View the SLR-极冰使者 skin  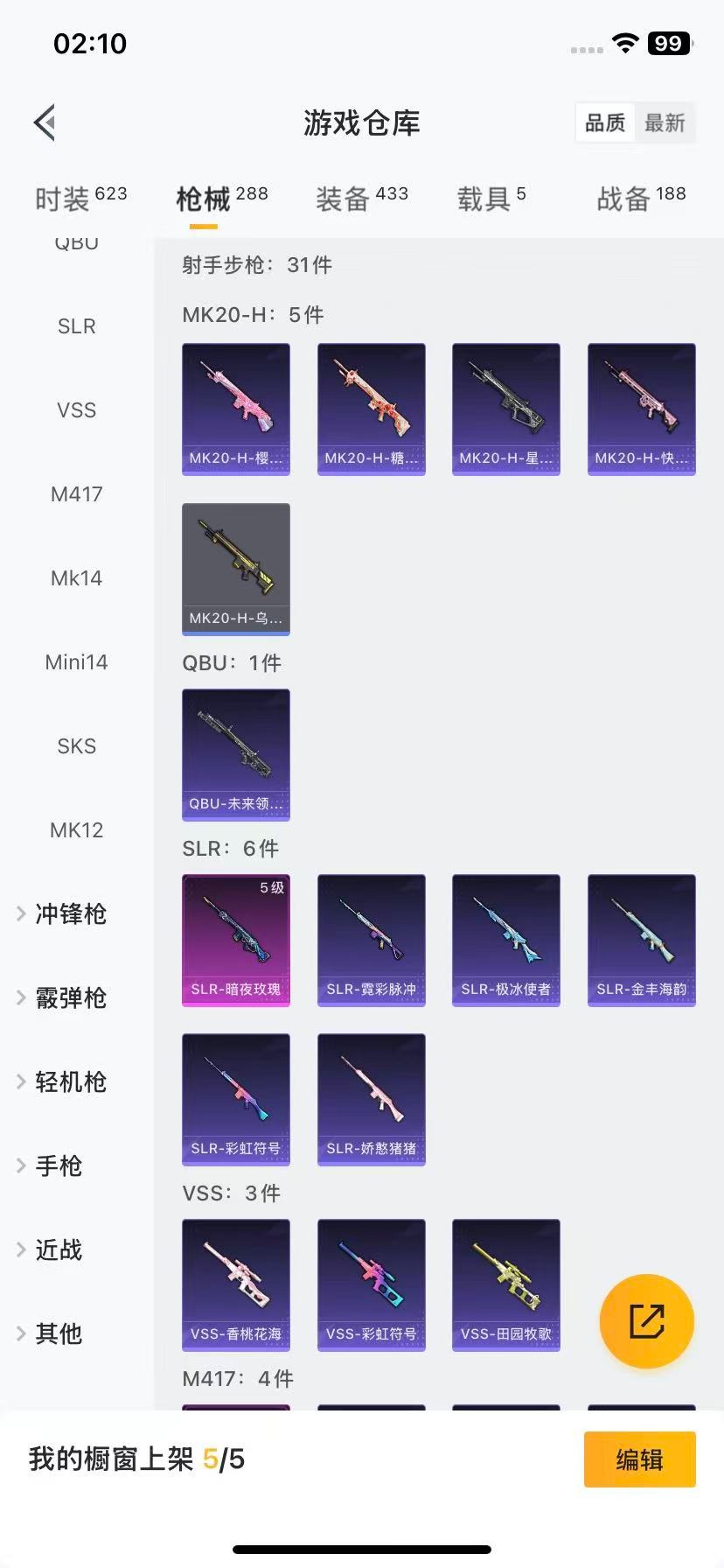[506, 940]
